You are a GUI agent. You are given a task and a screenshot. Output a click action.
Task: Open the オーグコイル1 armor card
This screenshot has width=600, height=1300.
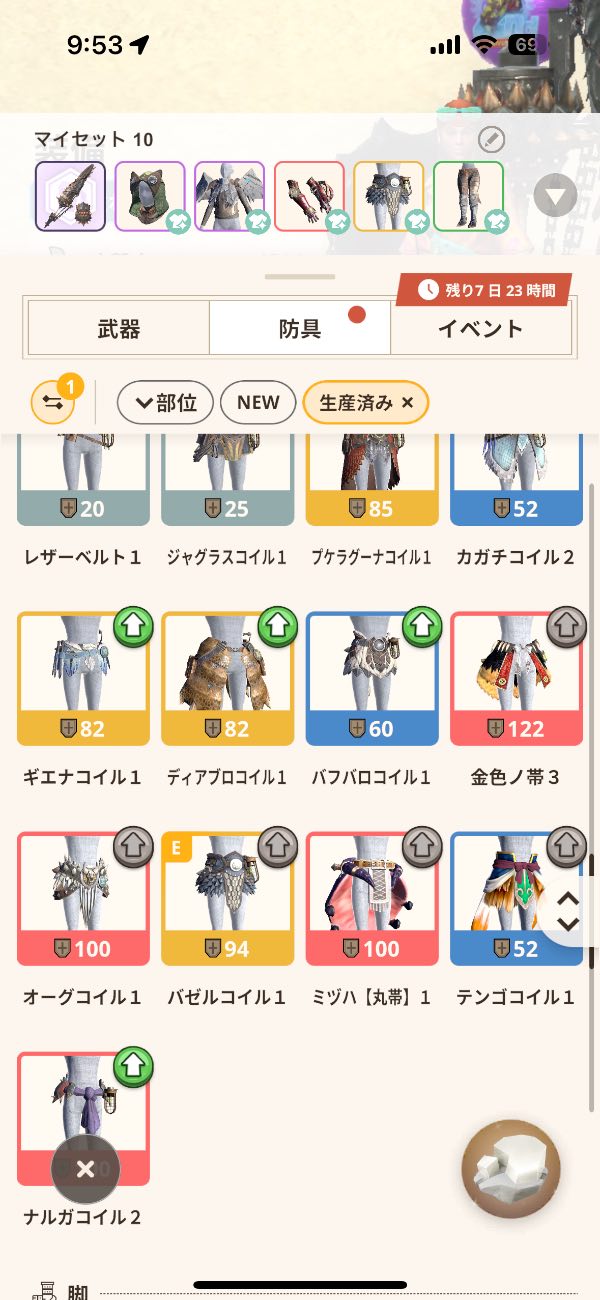pyautogui.click(x=83, y=899)
